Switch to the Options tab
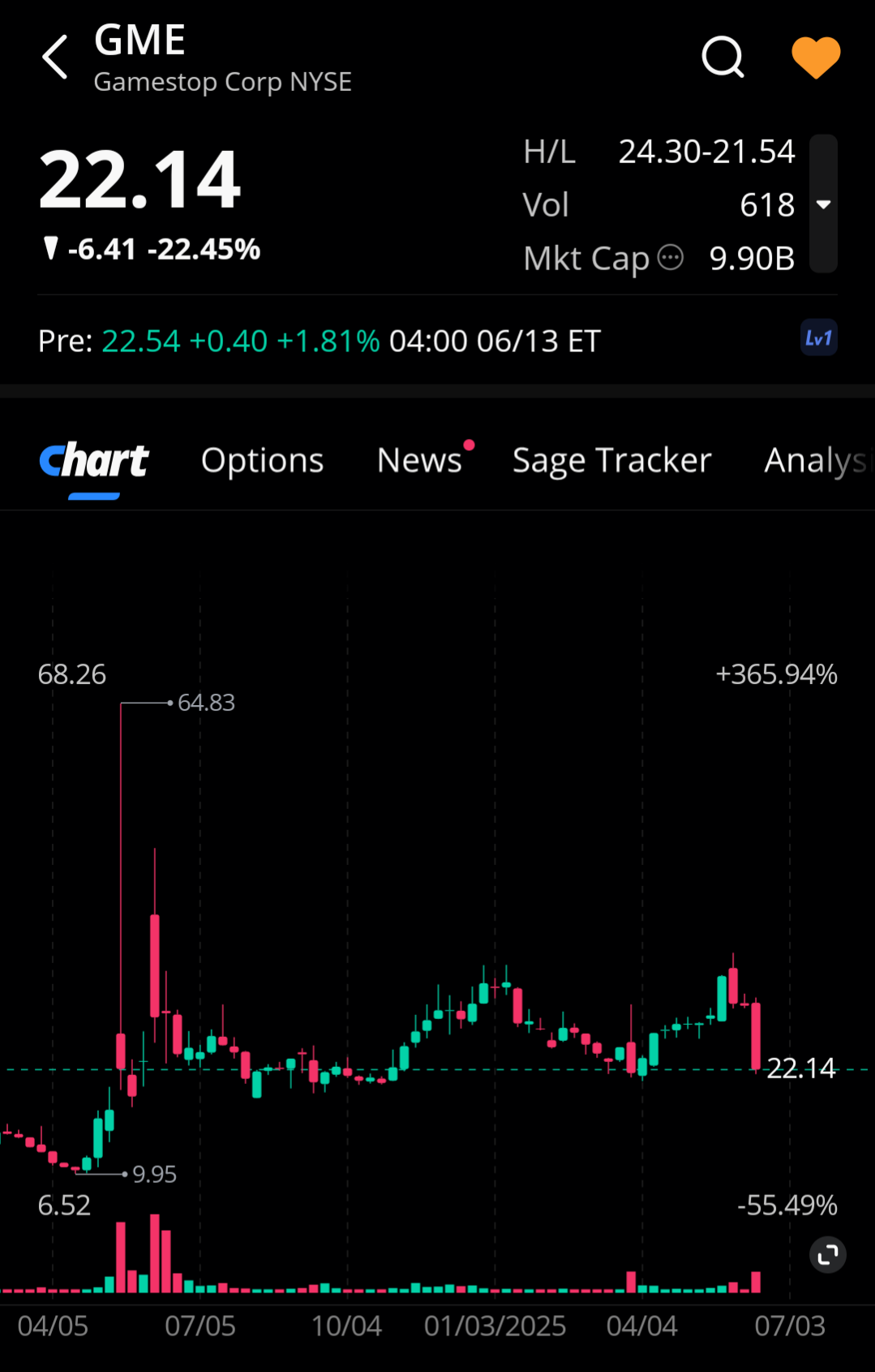This screenshot has height=1372, width=875. 262,461
